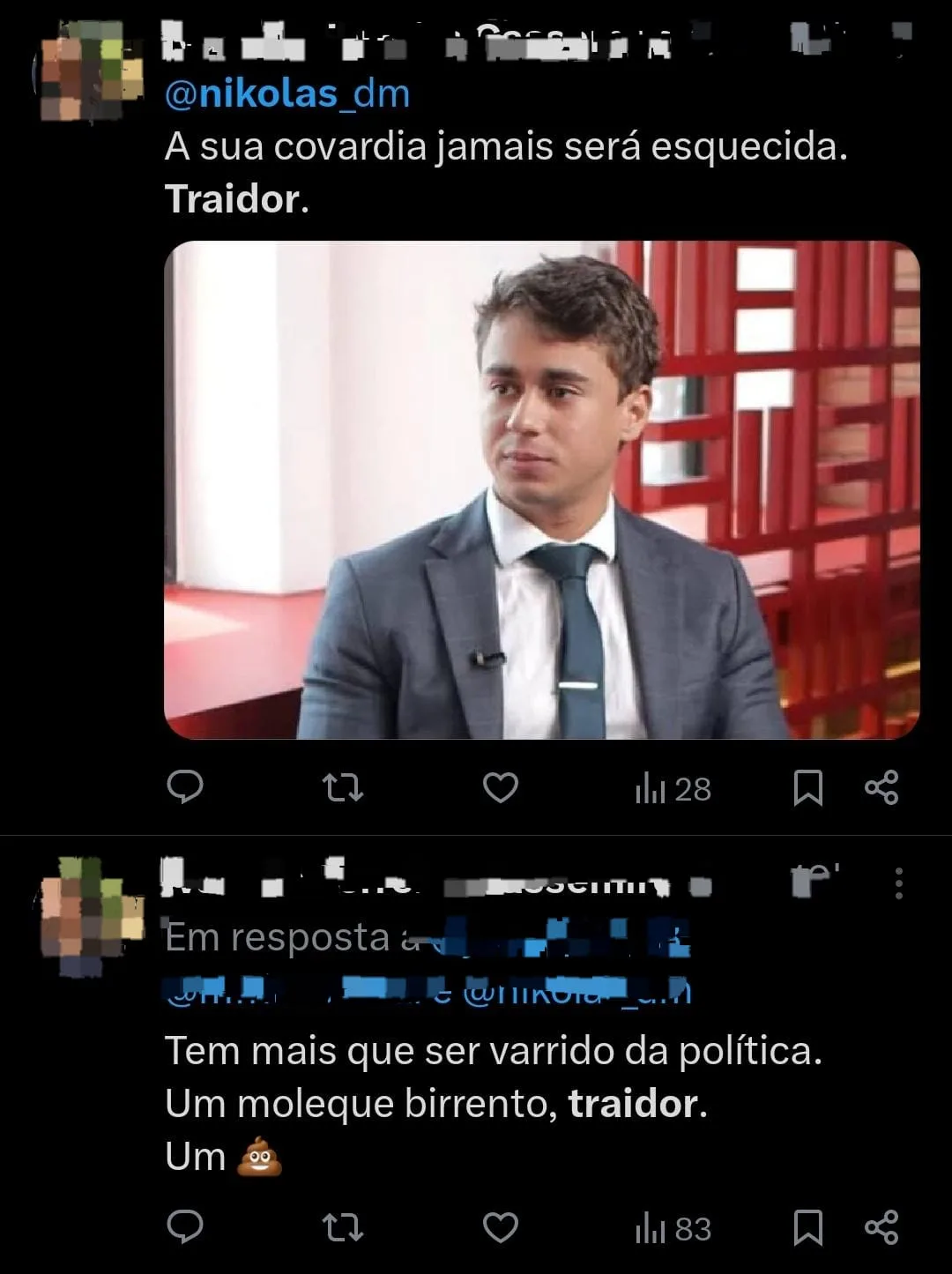Open the first tweet author's profile picture
Screen dimensions: 952x1274
(x=88, y=71)
